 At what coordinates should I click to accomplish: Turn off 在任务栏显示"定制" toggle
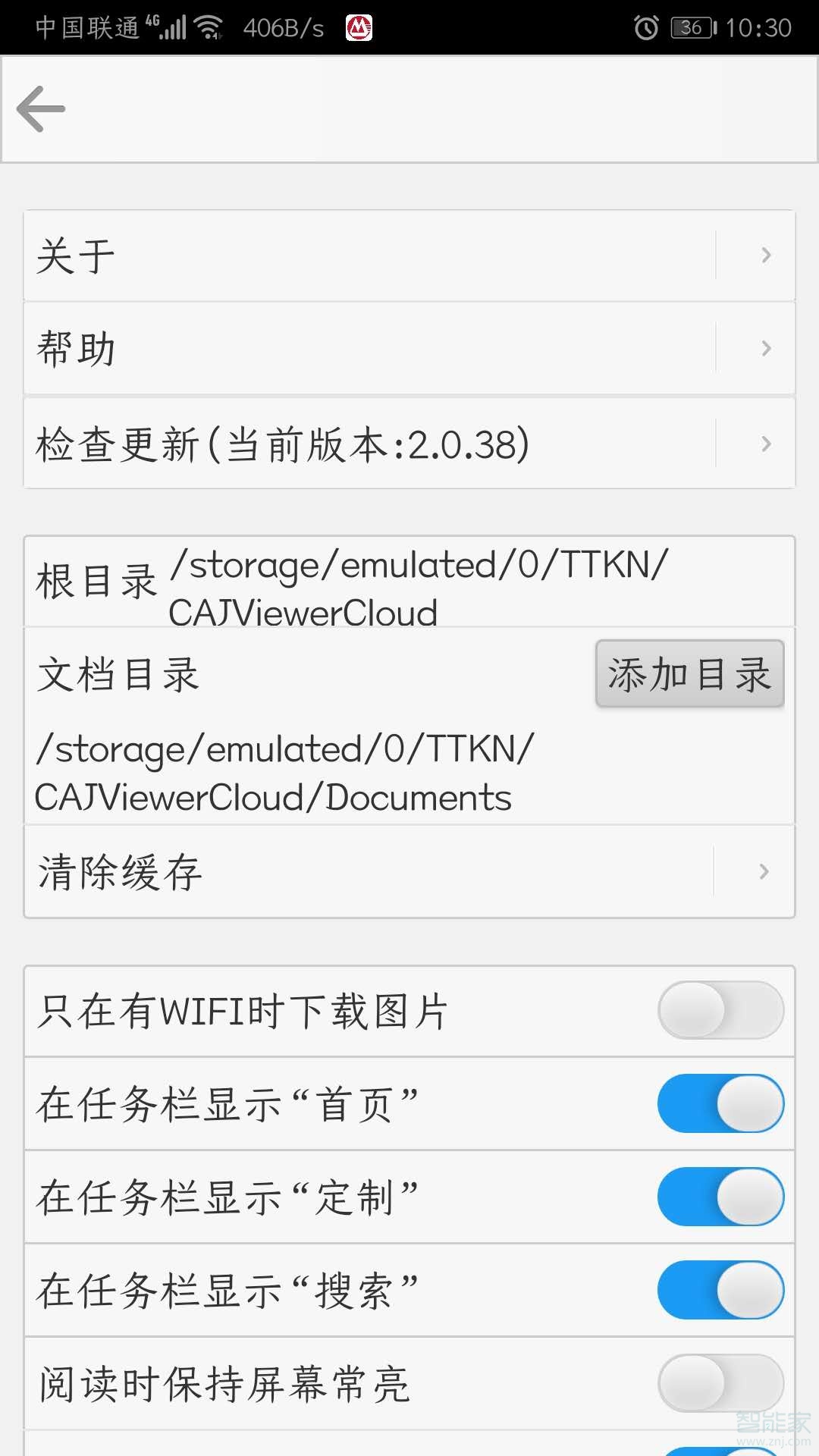(719, 1197)
